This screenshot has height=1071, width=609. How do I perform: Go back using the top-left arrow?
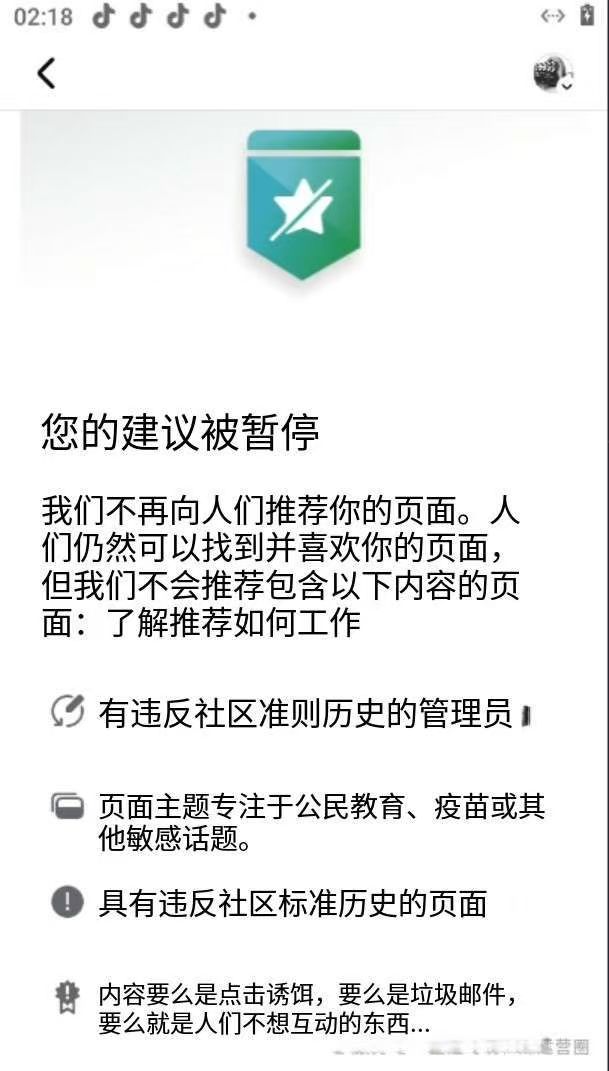point(46,73)
